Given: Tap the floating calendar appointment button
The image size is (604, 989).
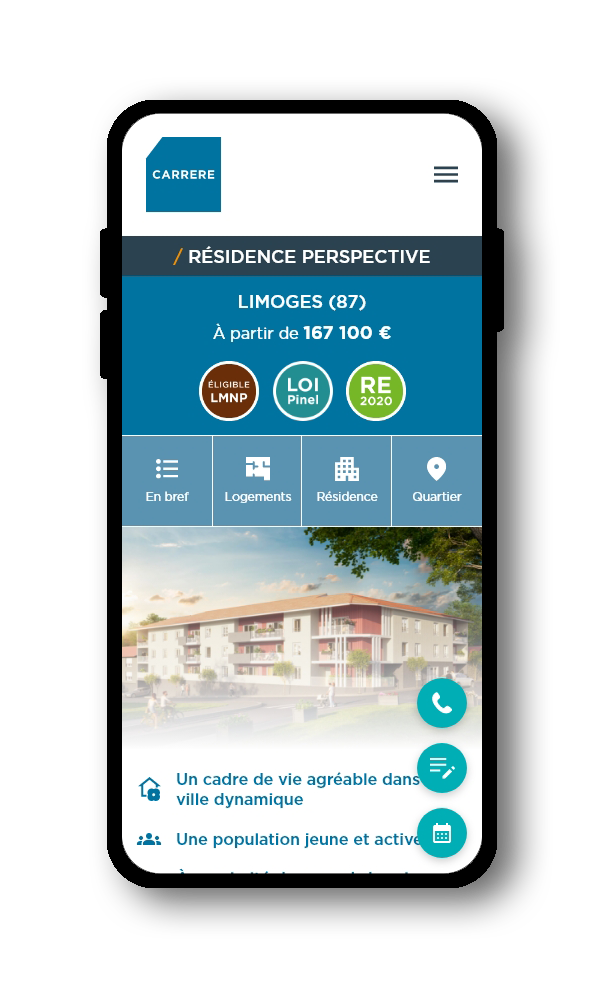Looking at the screenshot, I should 442,833.
